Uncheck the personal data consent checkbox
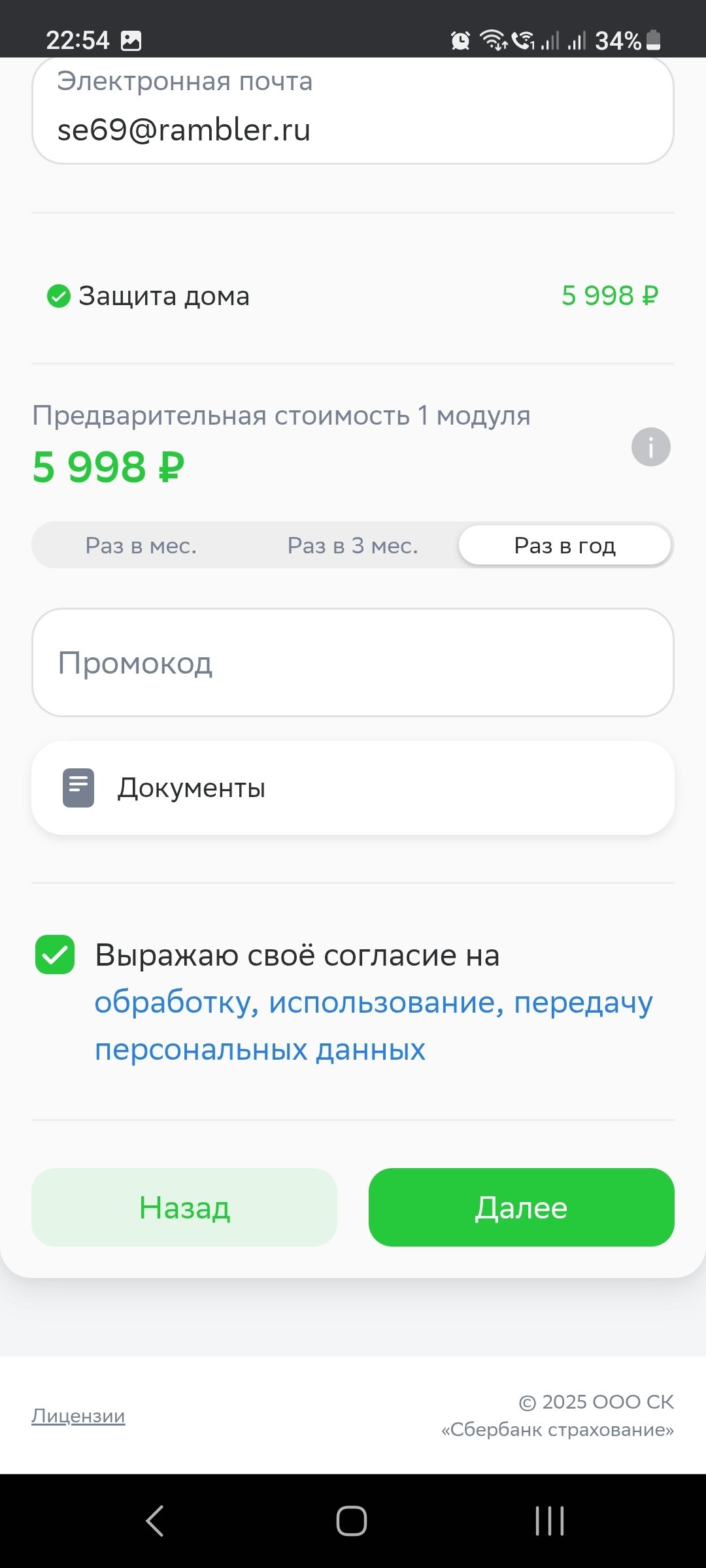706x1568 pixels. (x=55, y=955)
